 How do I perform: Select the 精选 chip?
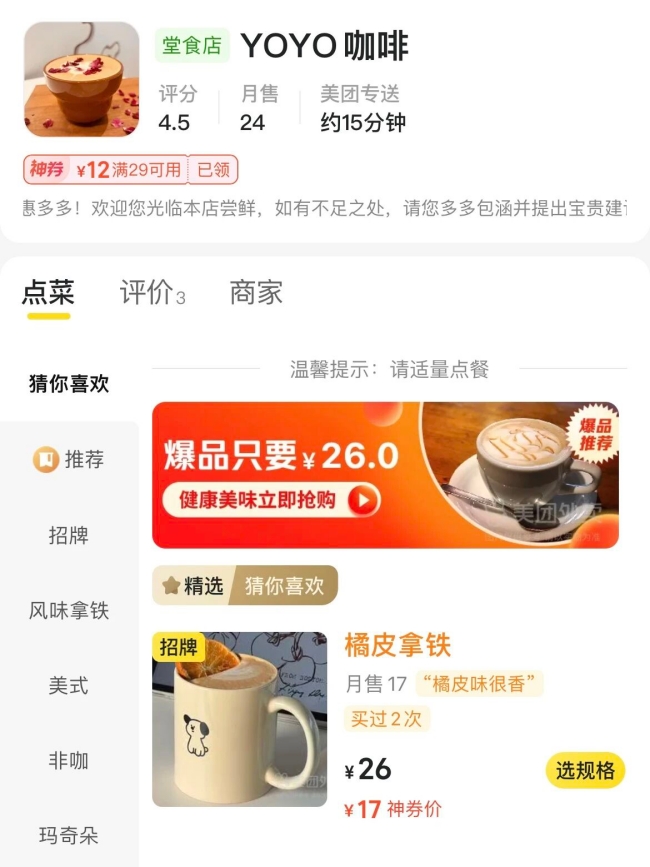tap(194, 586)
